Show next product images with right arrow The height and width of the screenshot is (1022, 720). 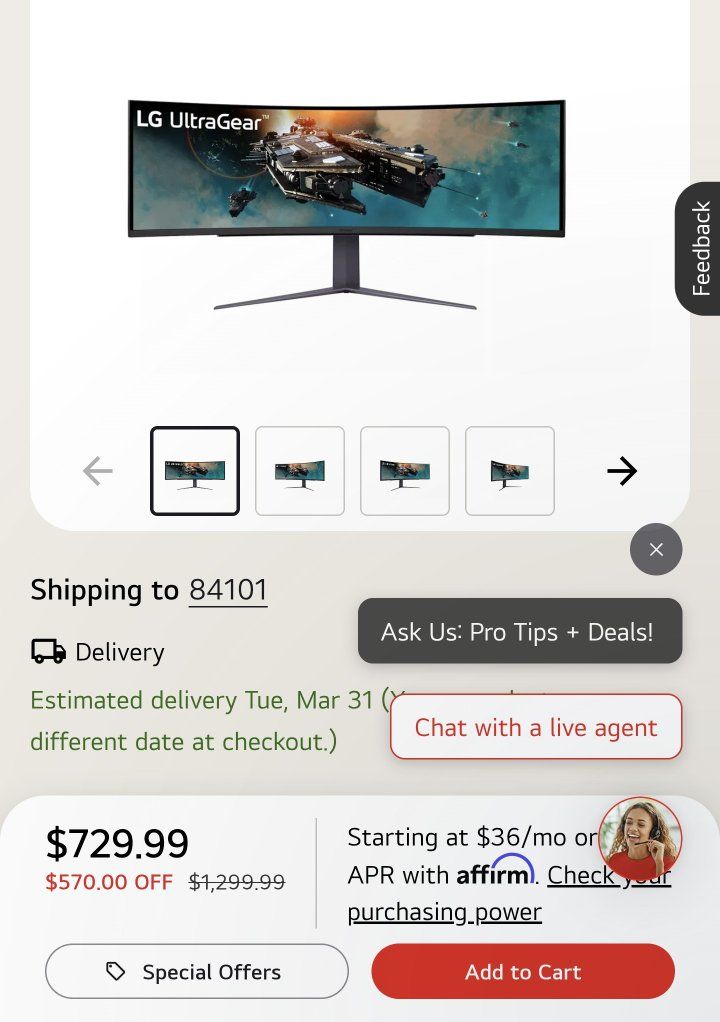click(x=622, y=471)
